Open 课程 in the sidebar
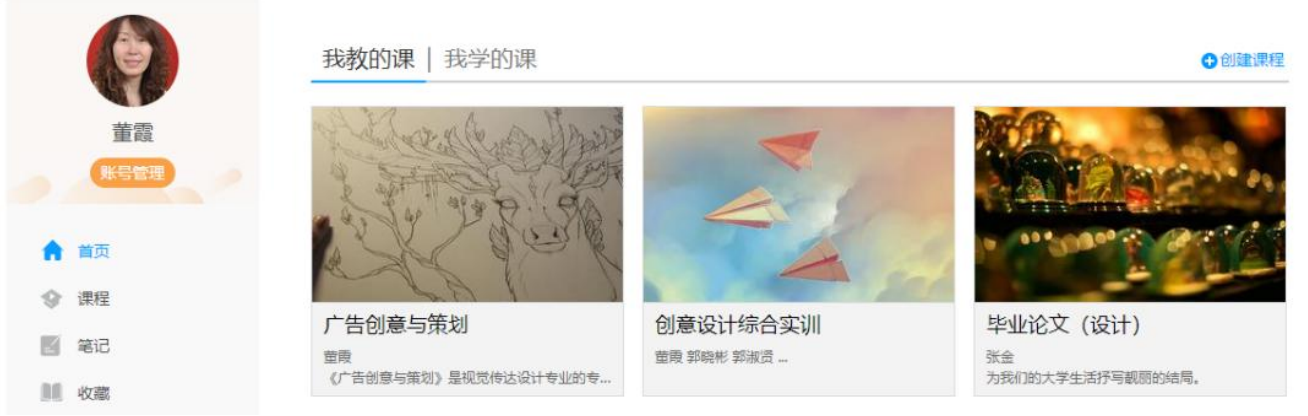This screenshot has height=416, width=1308. coord(93,299)
